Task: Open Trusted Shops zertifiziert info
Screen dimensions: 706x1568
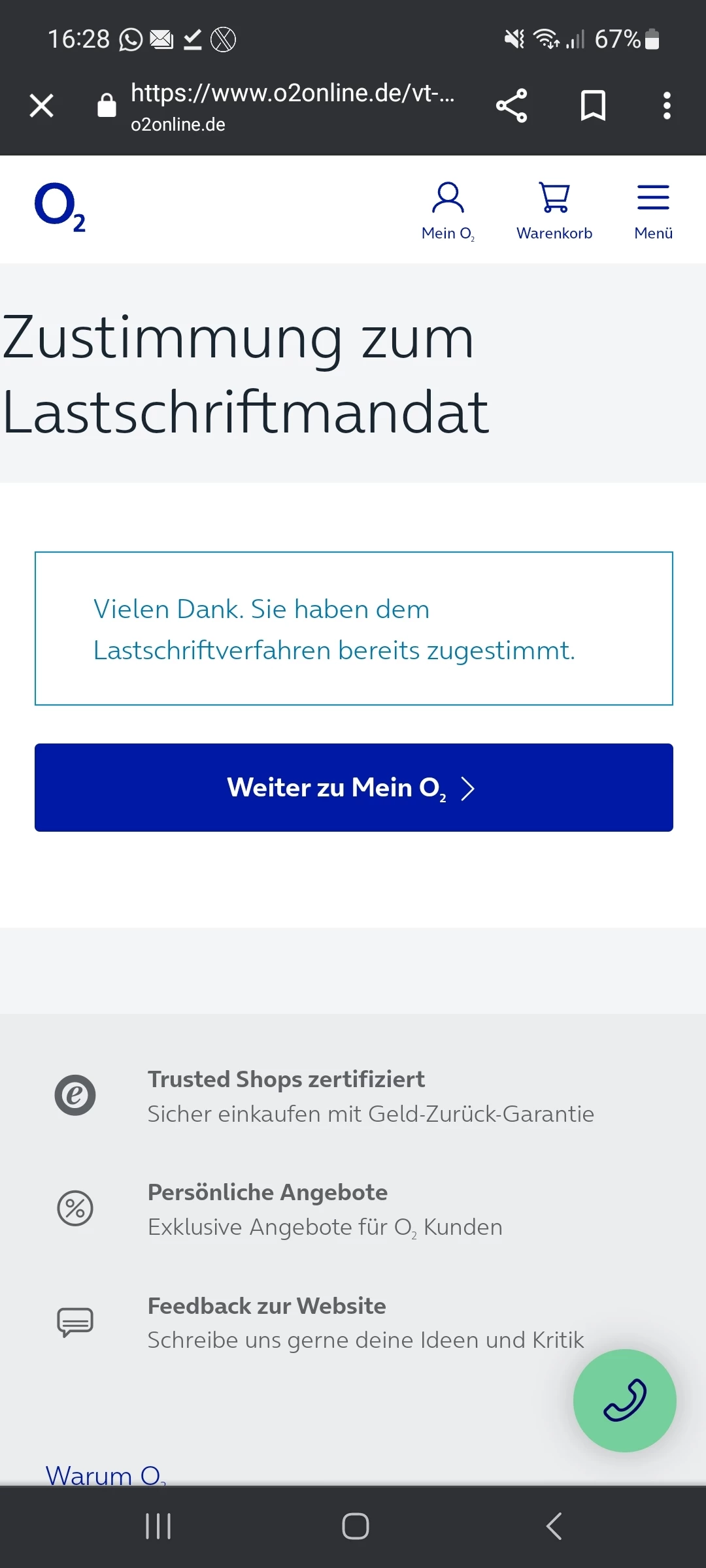Action: click(286, 1079)
